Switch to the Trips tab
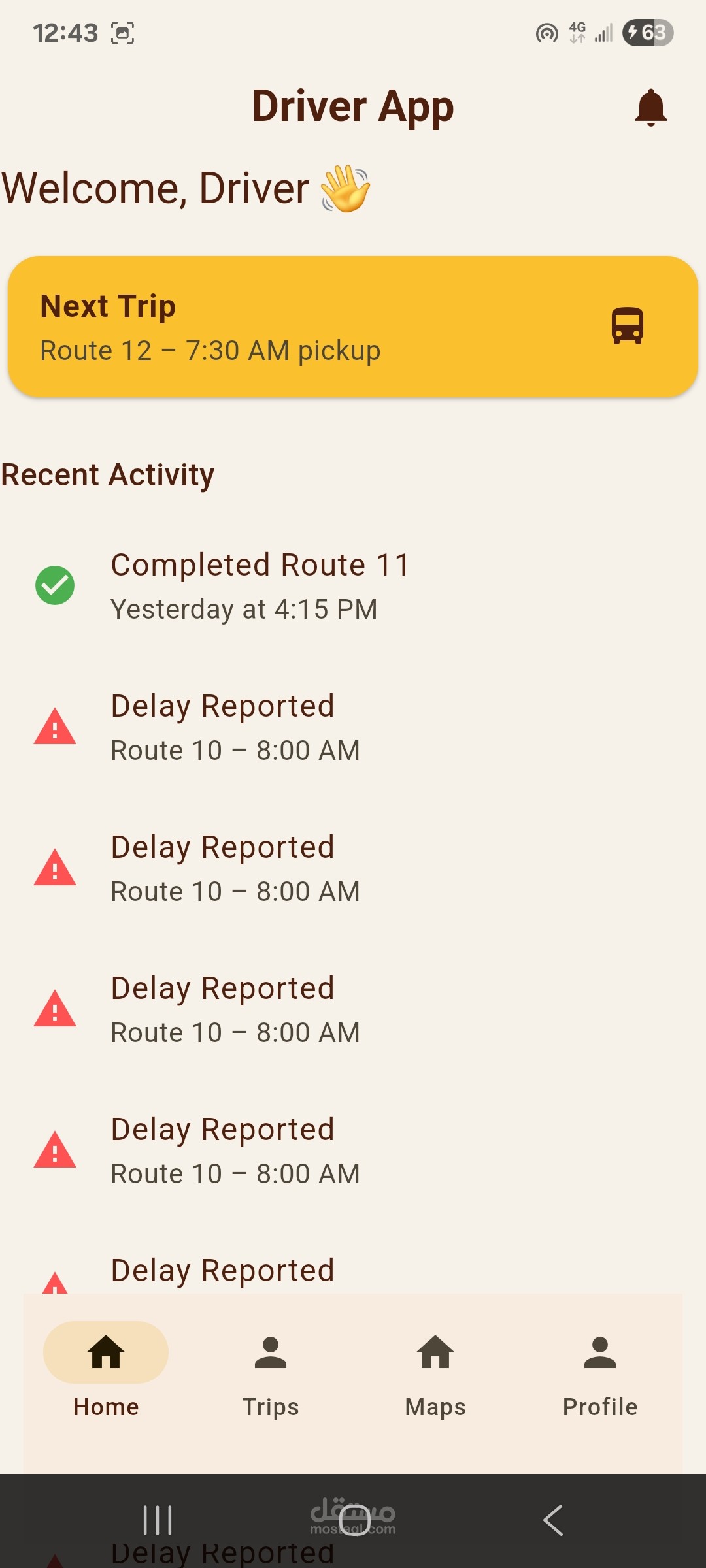The image size is (706, 1568). [271, 1369]
